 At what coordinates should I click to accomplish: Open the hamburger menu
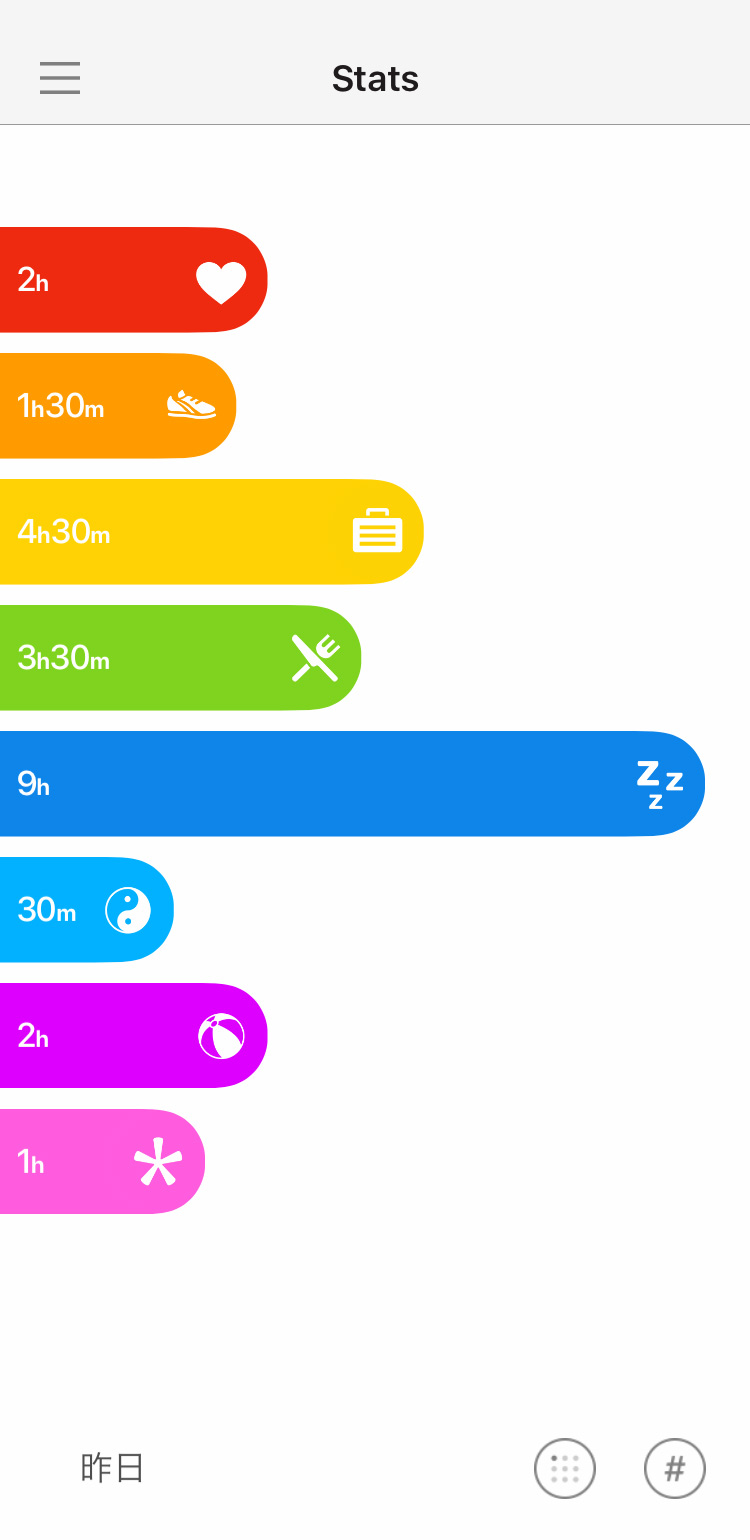(60, 78)
